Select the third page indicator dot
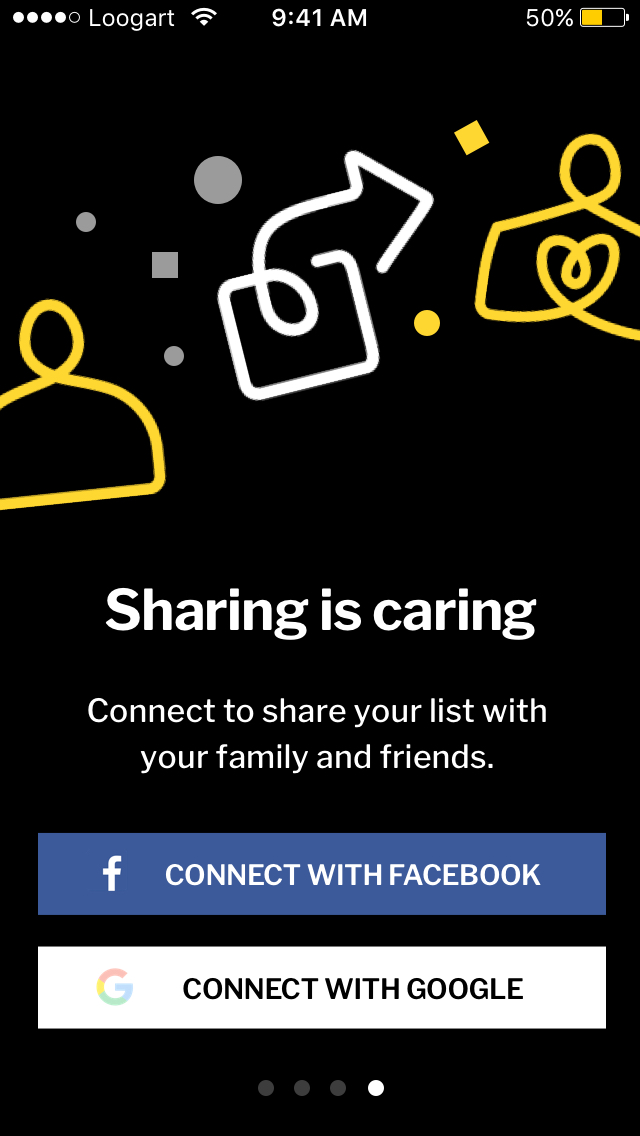The height and width of the screenshot is (1136, 640). click(338, 1087)
